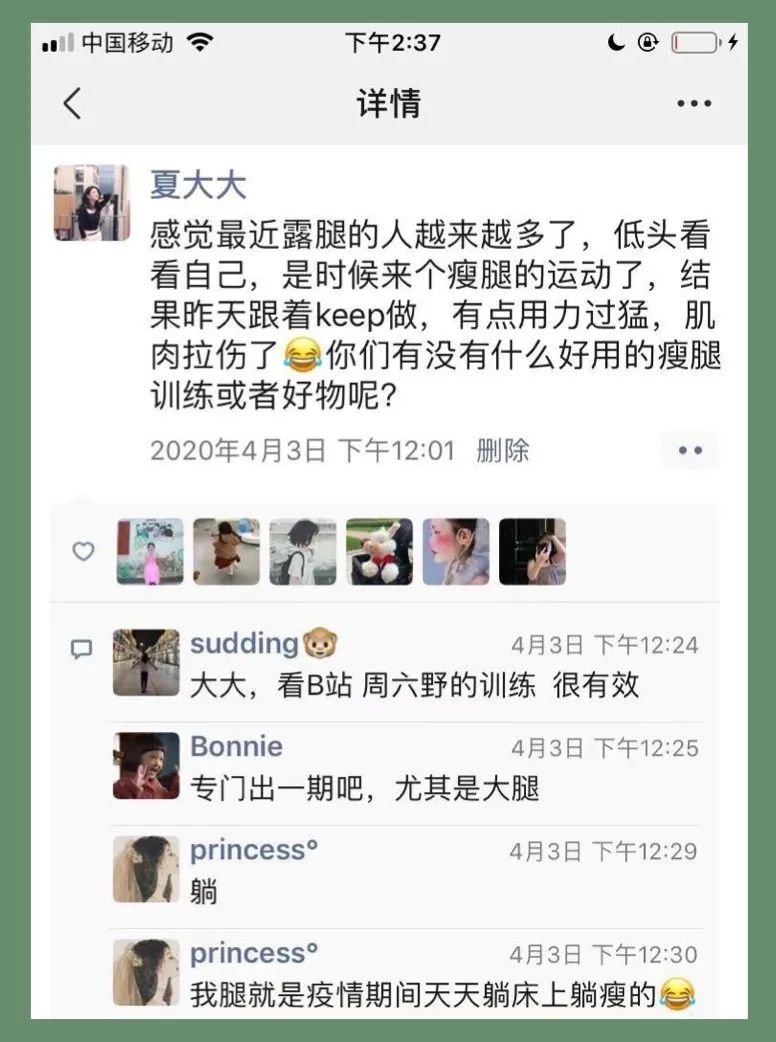Click the heart icon next to the likers
Screen dimensions: 776x1042
point(83,551)
